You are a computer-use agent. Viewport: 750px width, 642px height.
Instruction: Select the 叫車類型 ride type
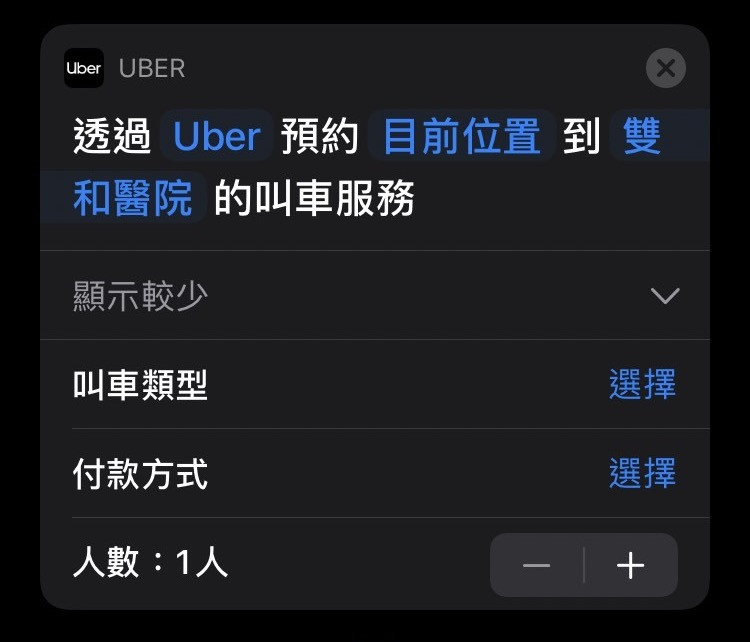tap(642, 385)
